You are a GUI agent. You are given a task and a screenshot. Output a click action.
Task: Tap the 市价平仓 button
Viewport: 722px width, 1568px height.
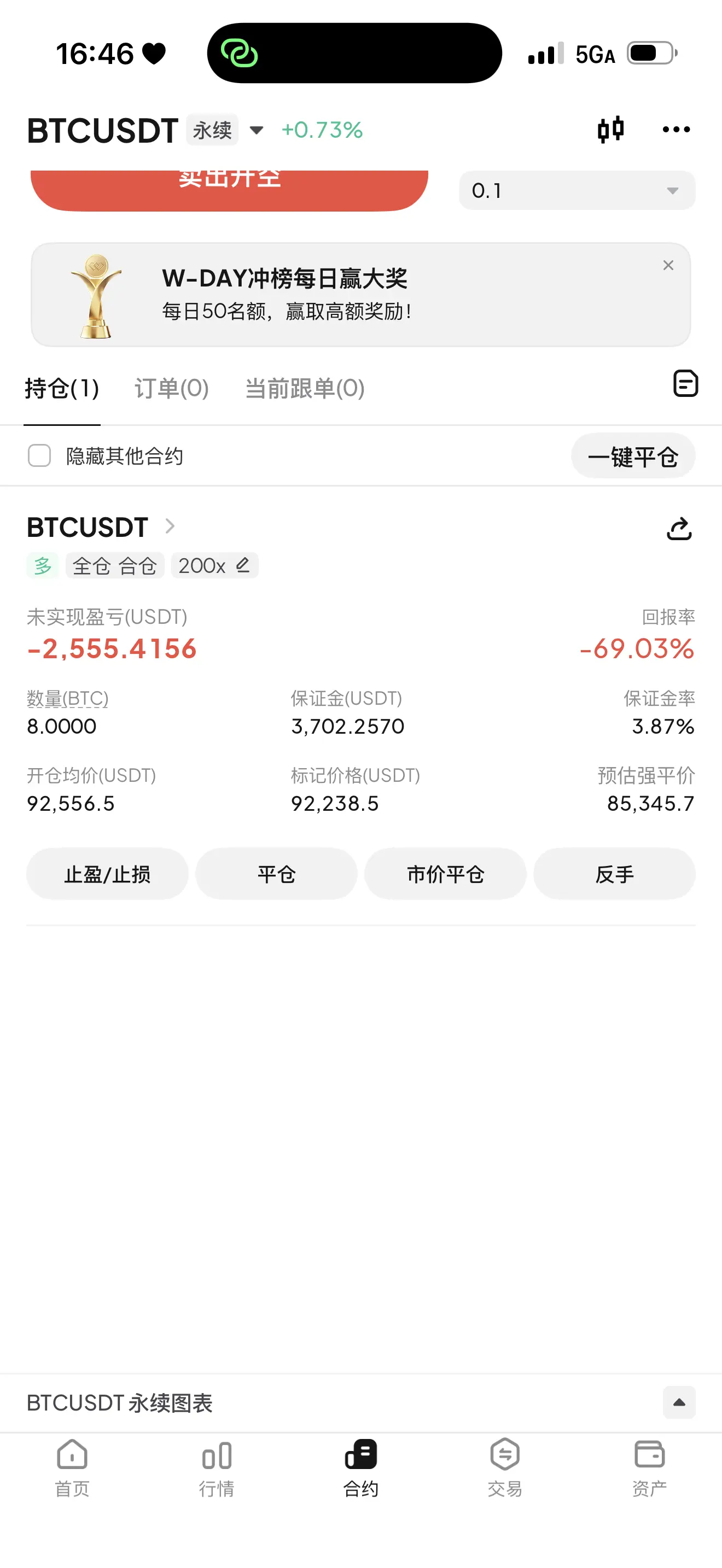445,874
